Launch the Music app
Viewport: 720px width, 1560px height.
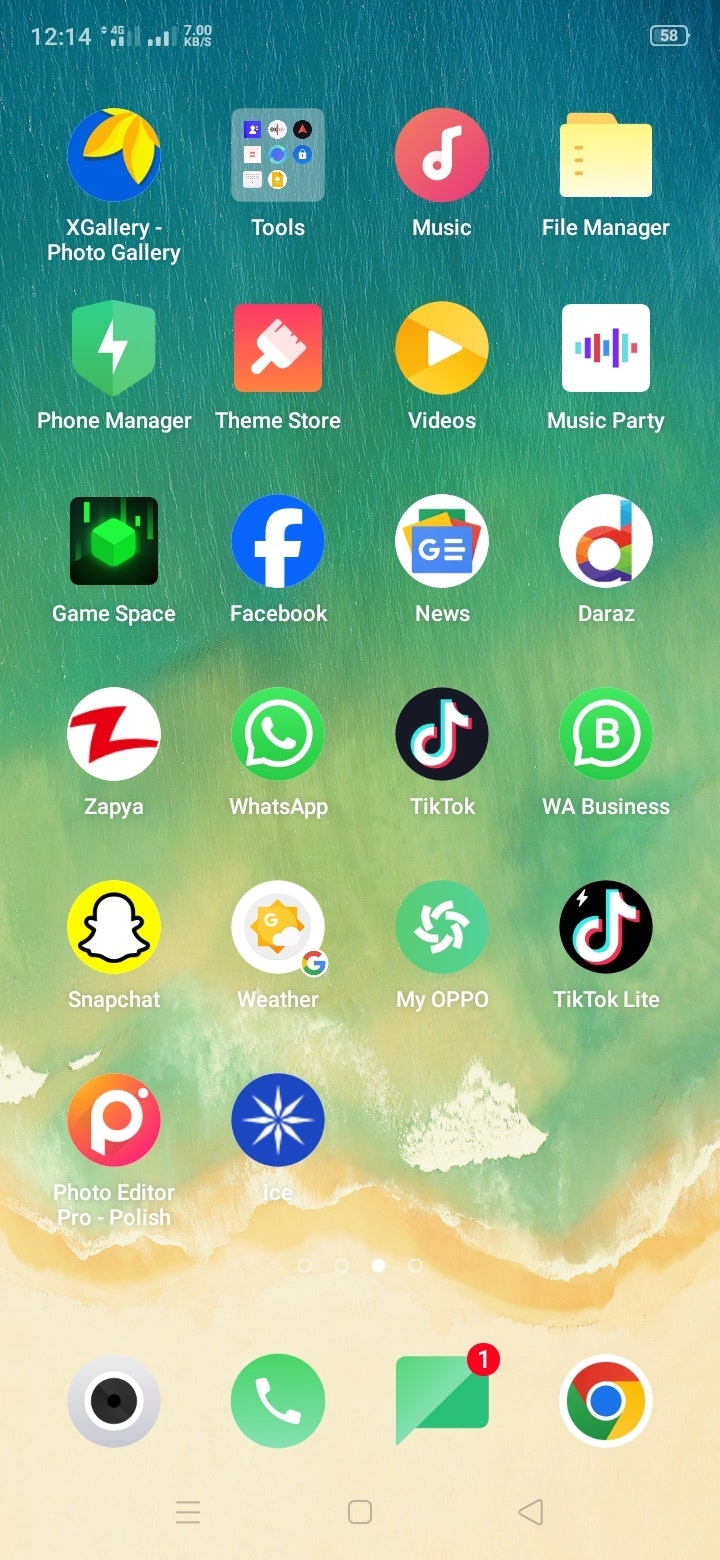coord(442,156)
